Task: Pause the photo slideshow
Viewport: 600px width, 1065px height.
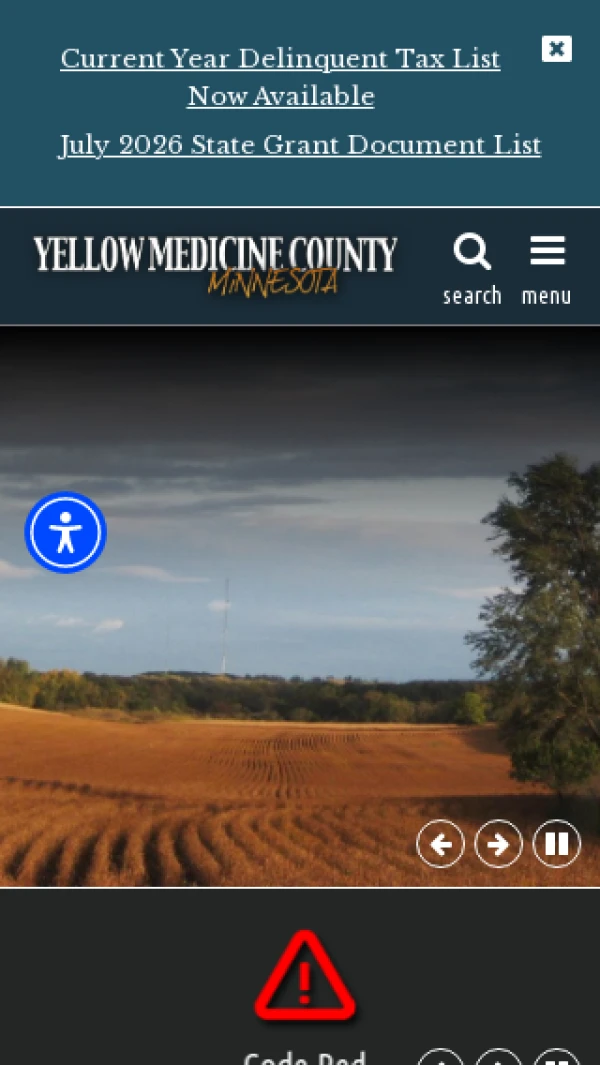Action: point(557,844)
